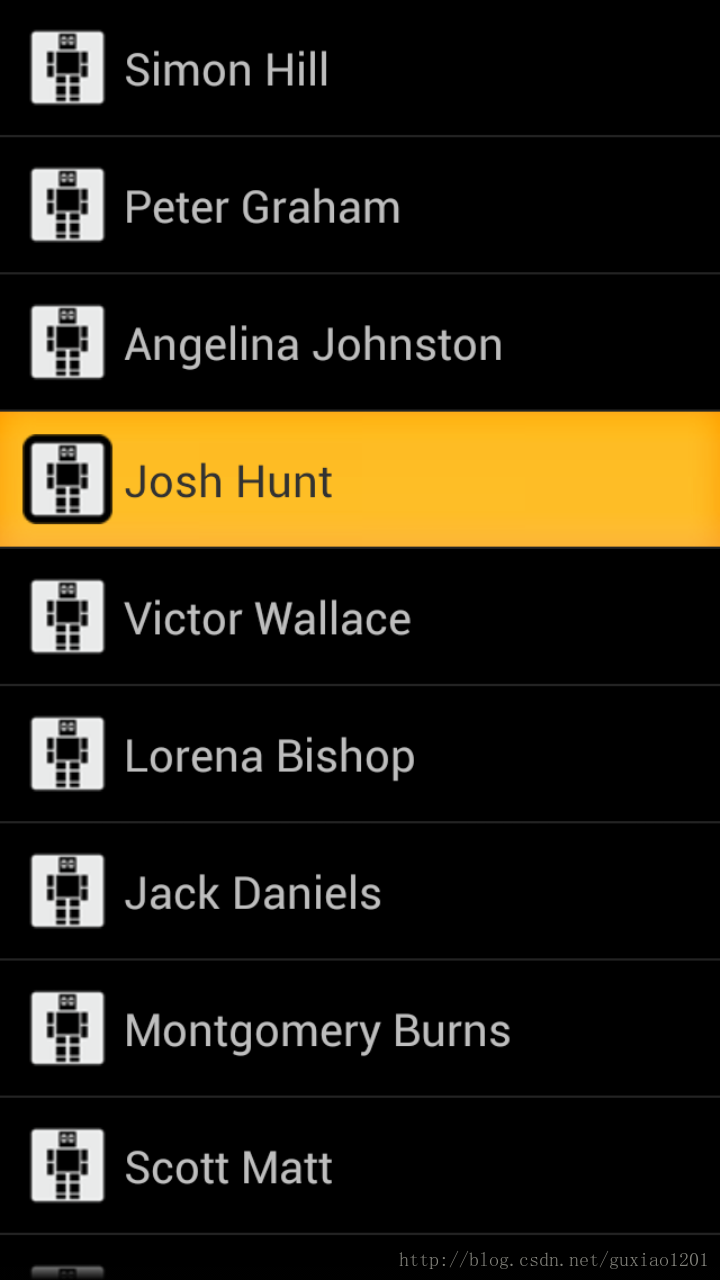
Task: Open the Simon Hill contact row
Action: pos(360,68)
